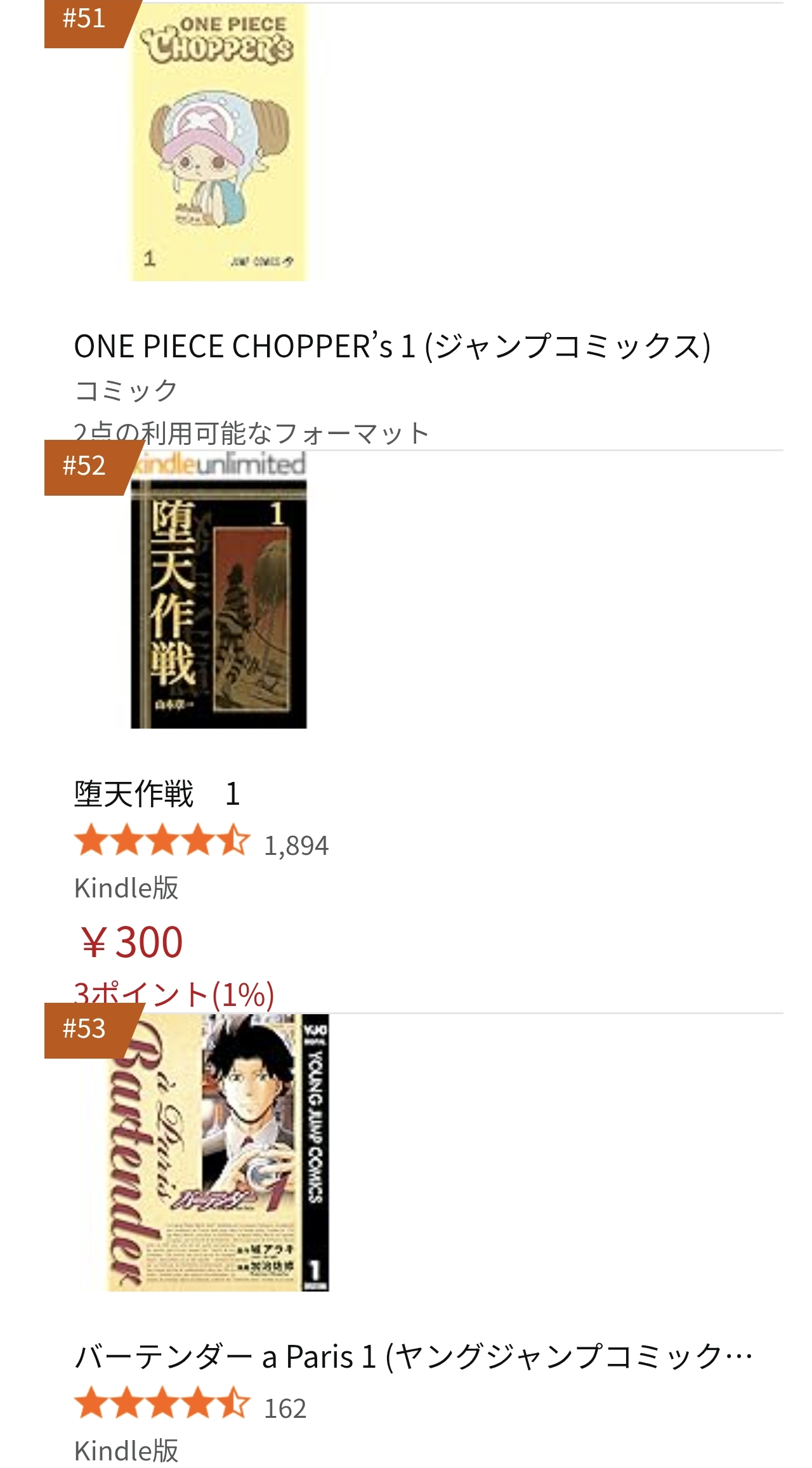The image size is (812, 1468).
Task: Open ONE PIECE CHOPPER's 1 cover image
Action: [218, 143]
